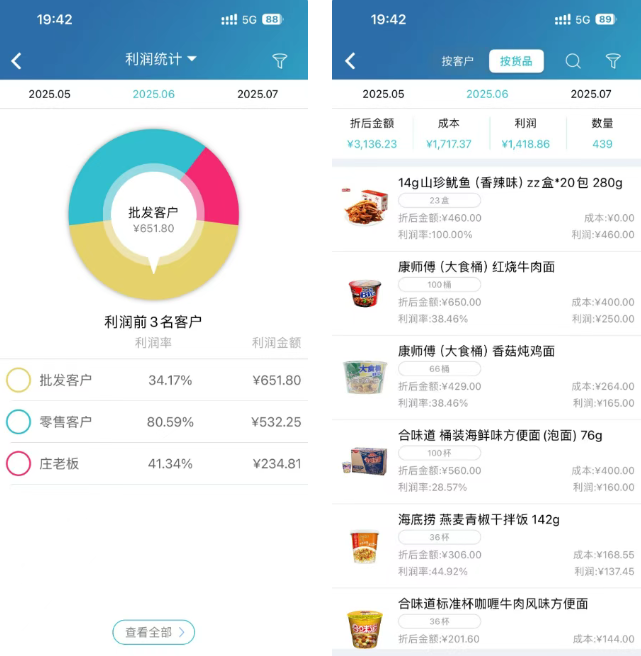Open the search magnifier icon
Viewport: 641px width, 656px height.
[x=573, y=61]
